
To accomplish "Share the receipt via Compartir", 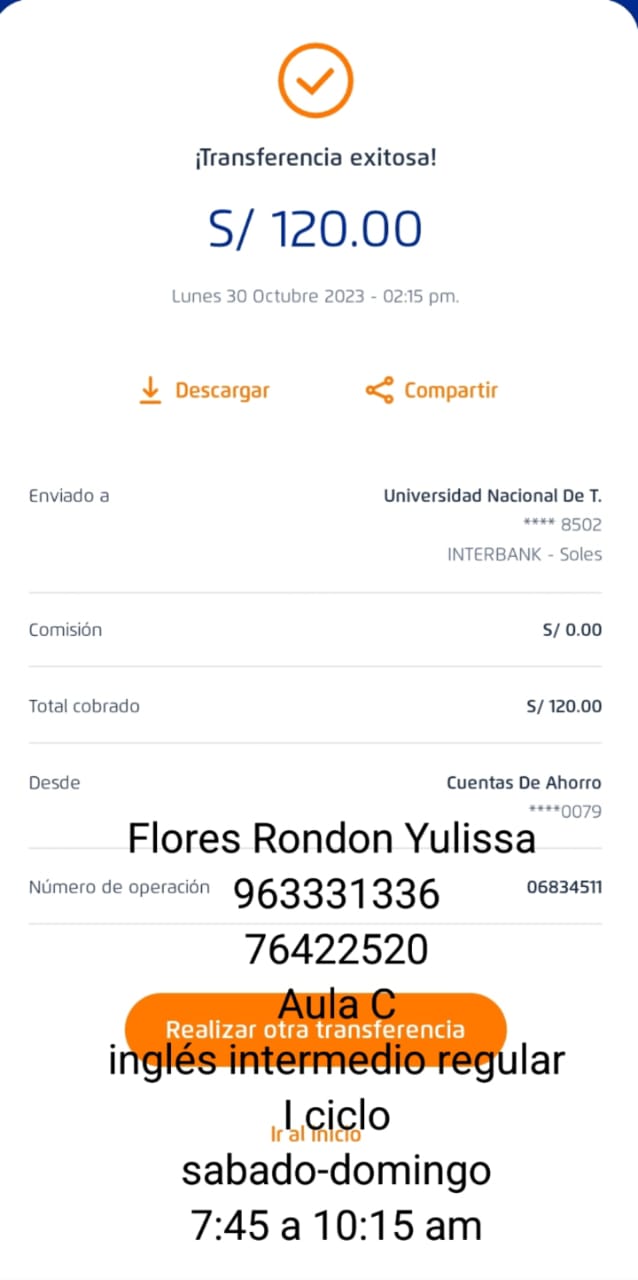I will pos(431,390).
